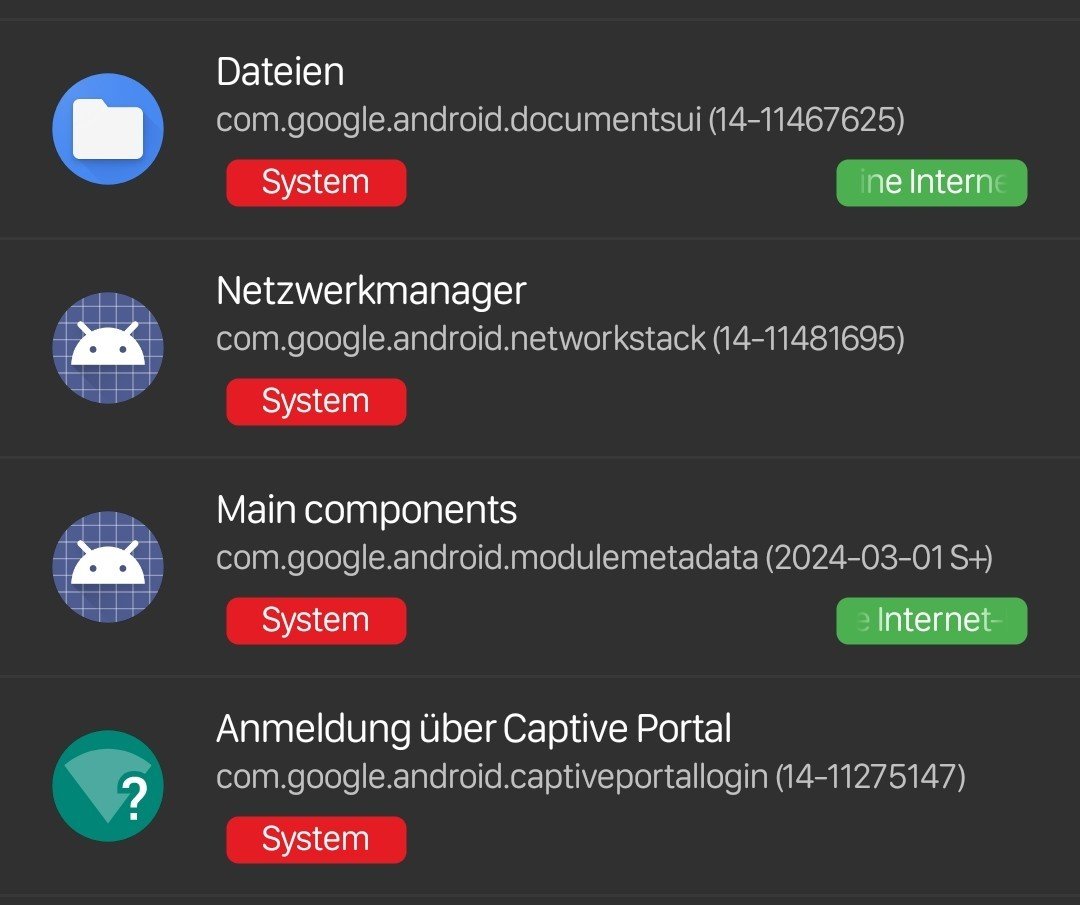The image size is (1080, 905).
Task: Open Anmeldung über Captive Portal entry
Action: coord(540,786)
